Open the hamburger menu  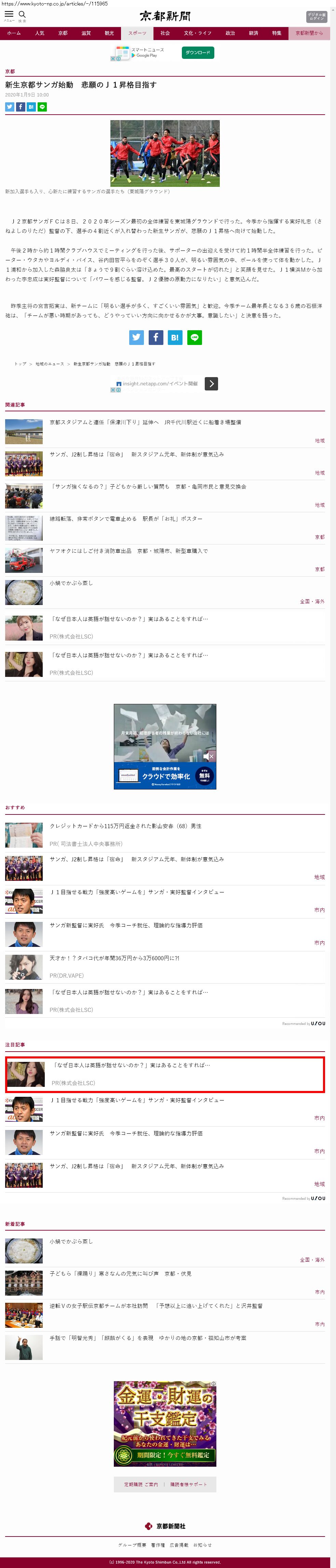pyautogui.click(x=9, y=15)
